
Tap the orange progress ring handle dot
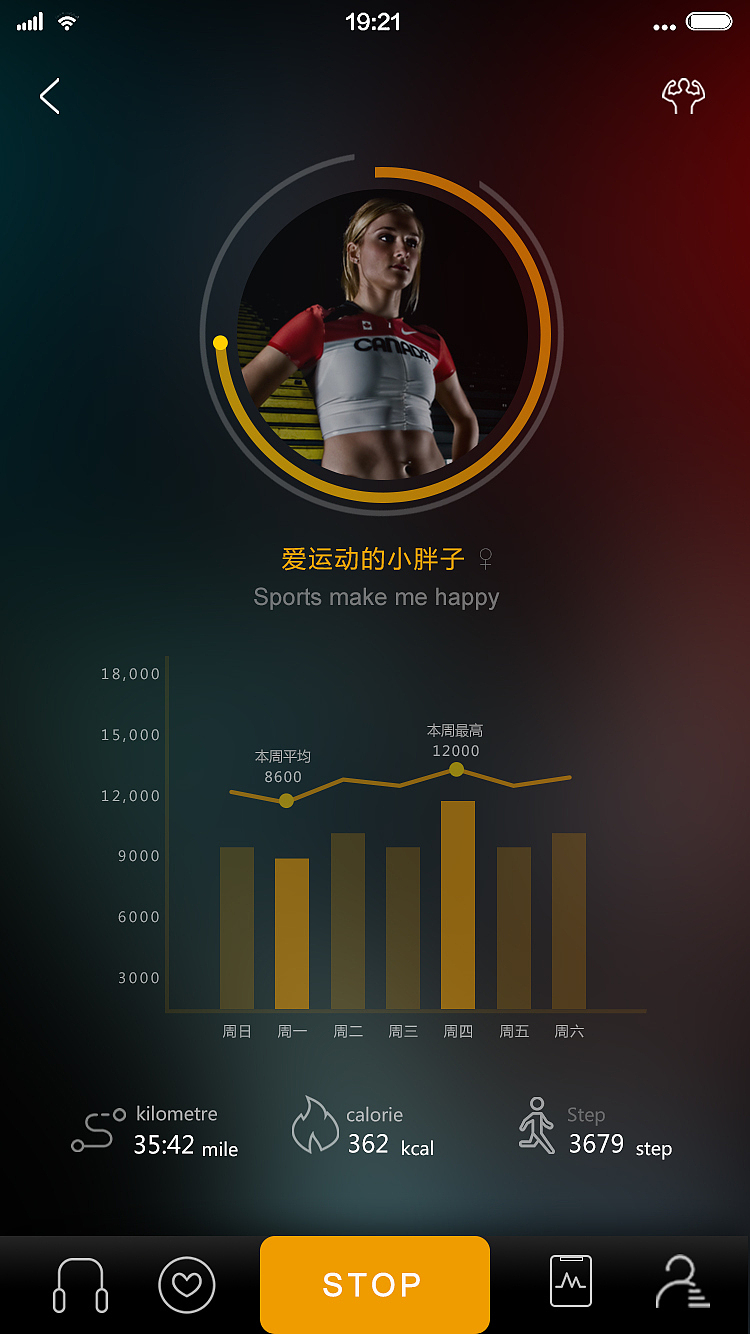coord(220,342)
